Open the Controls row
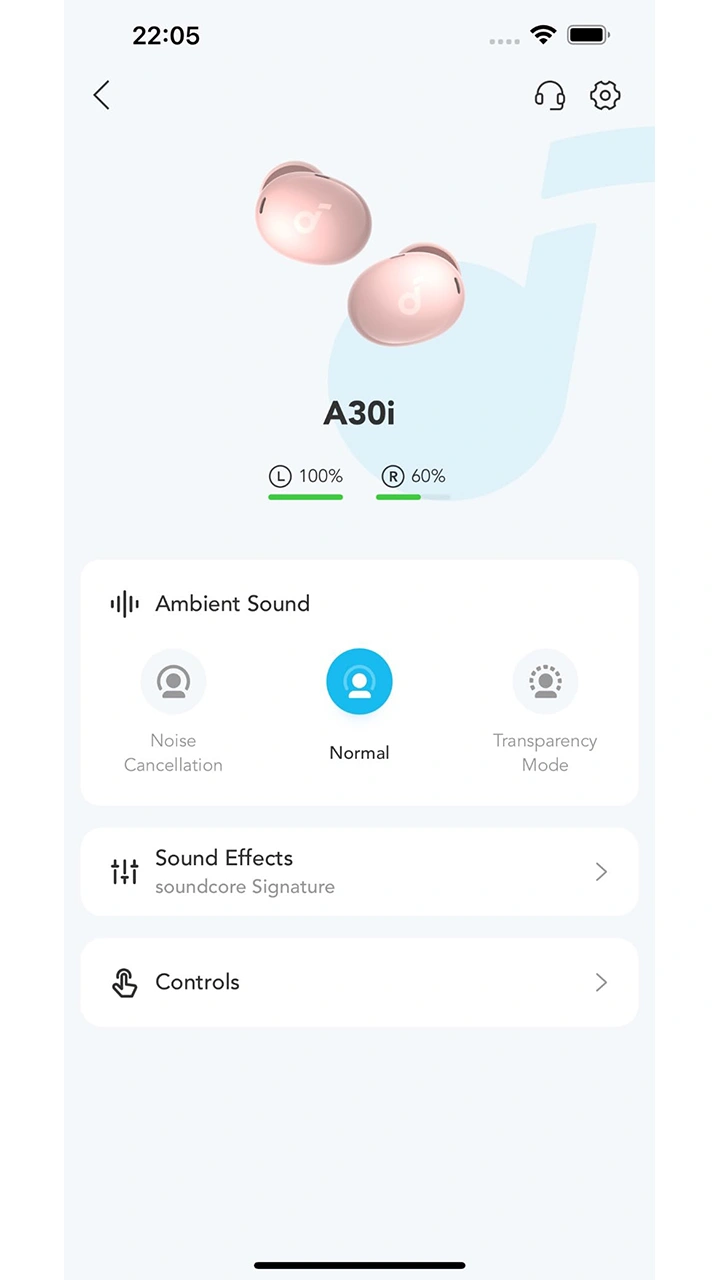This screenshot has width=720, height=1280. pos(359,982)
